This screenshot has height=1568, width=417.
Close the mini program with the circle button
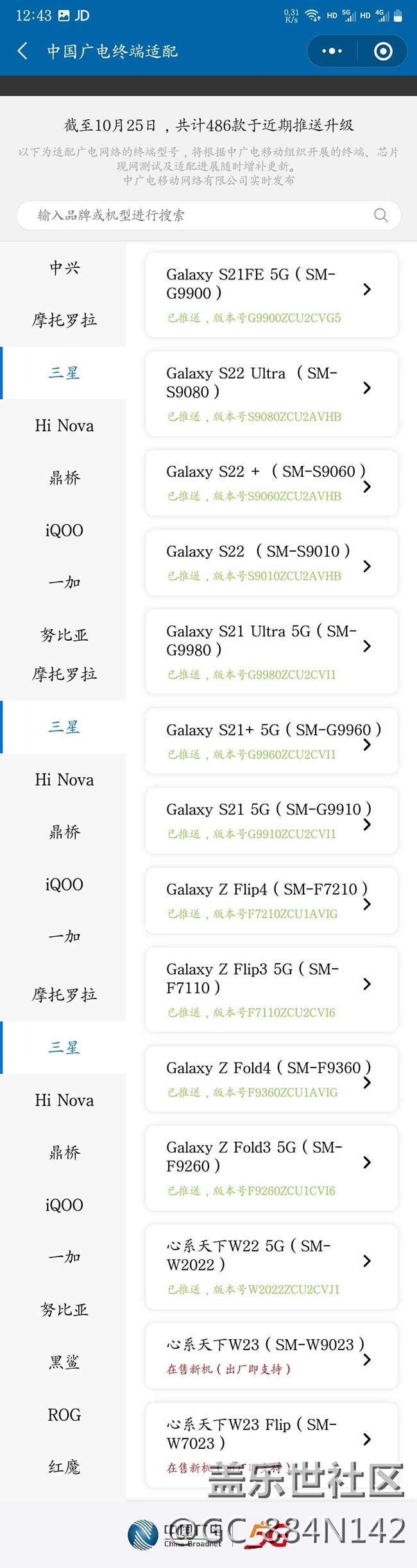tap(383, 51)
